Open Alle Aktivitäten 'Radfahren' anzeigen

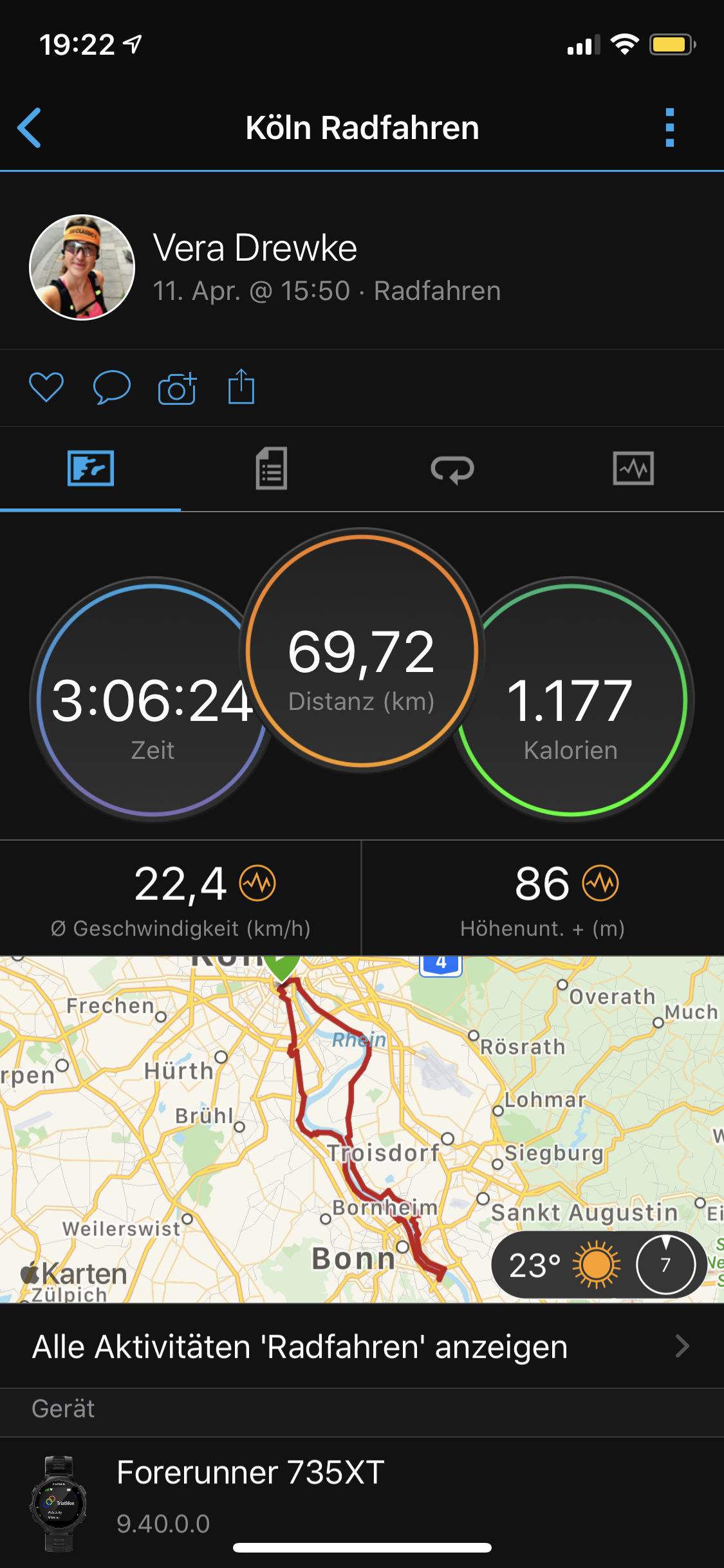[362, 1347]
